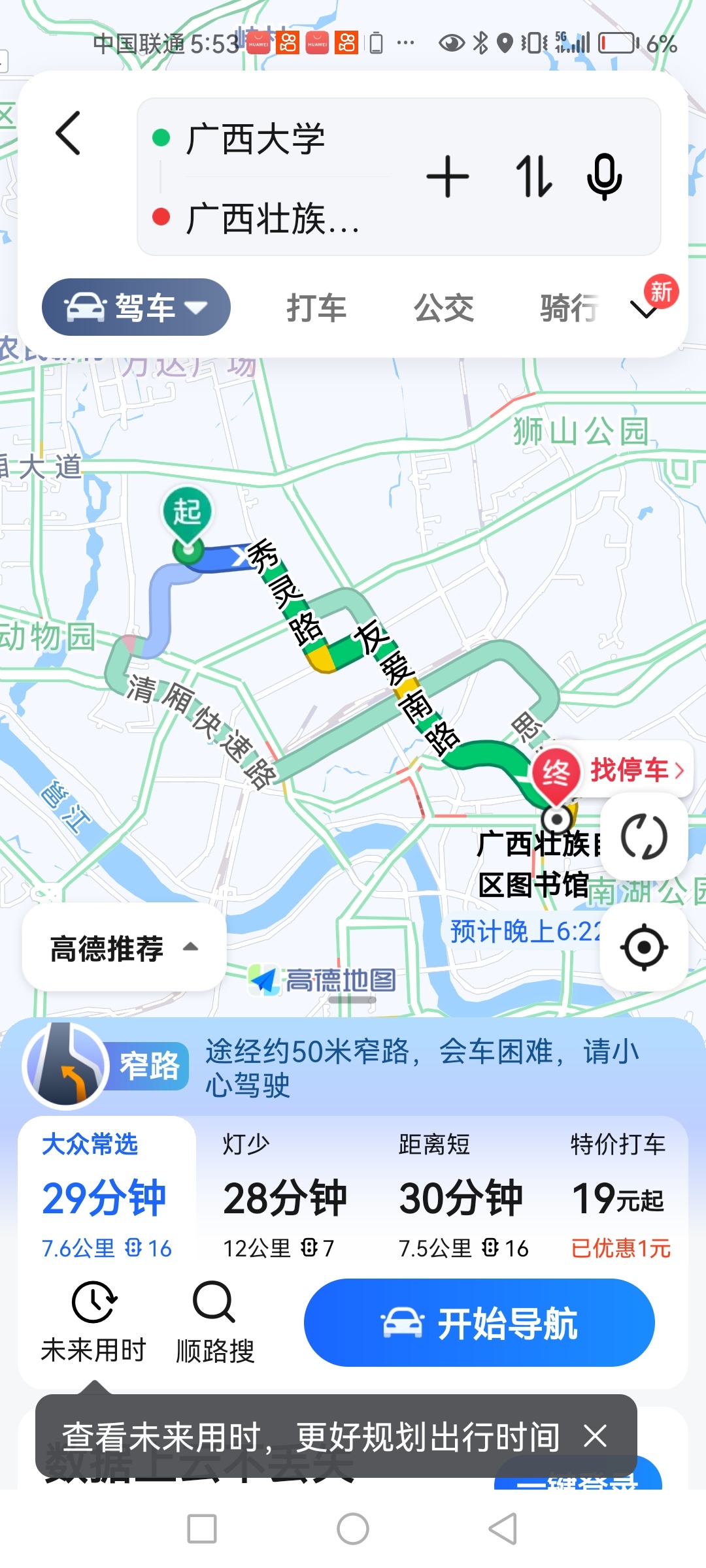Viewport: 706px width, 1568px height.
Task: Tap 找停车 to find parking
Action: 637,770
